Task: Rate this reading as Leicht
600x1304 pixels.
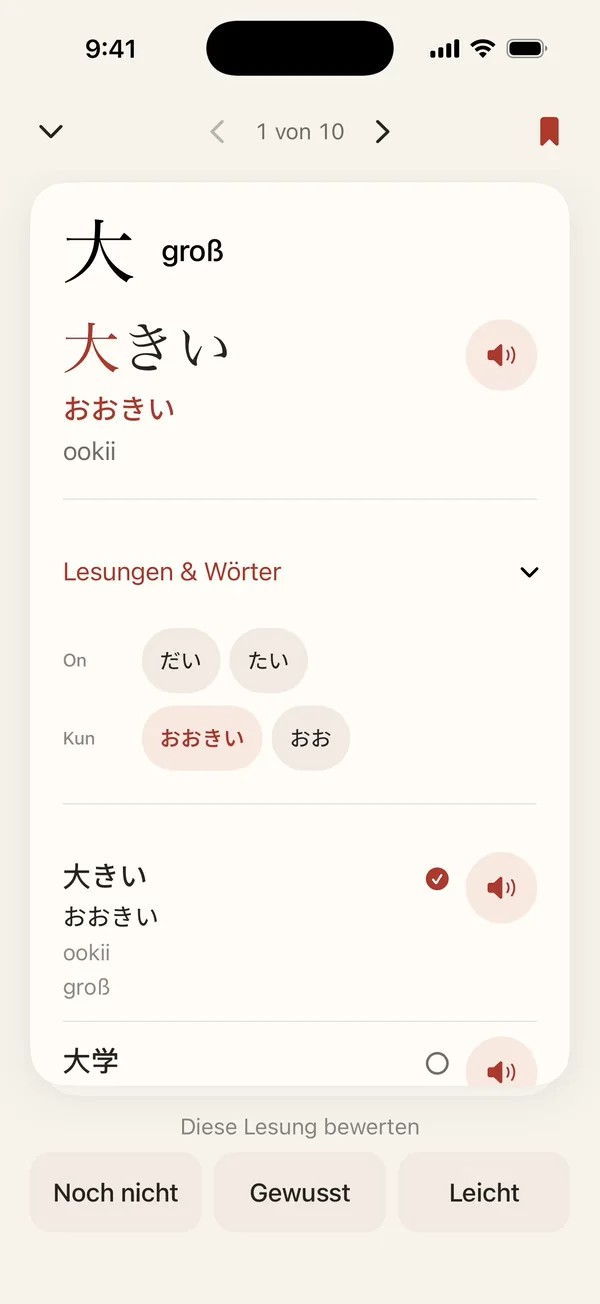Action: [484, 1192]
